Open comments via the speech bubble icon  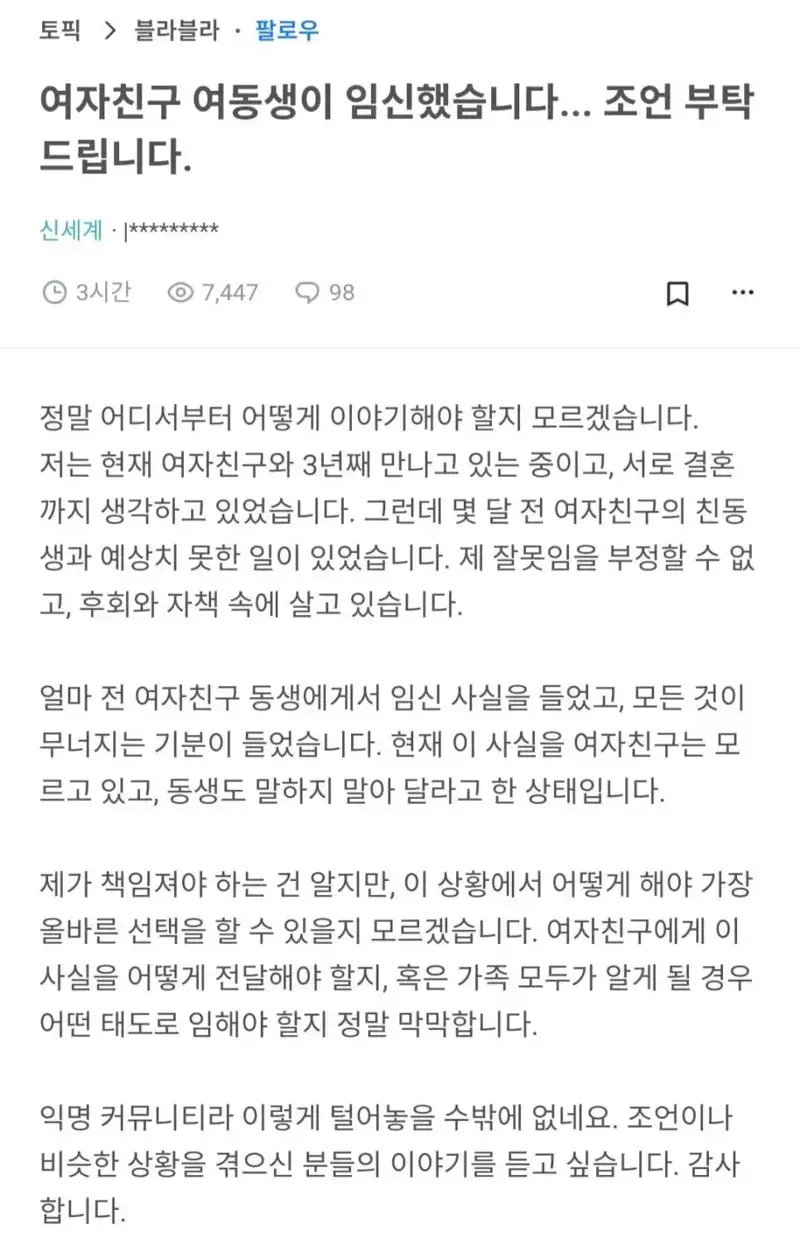tap(309, 292)
